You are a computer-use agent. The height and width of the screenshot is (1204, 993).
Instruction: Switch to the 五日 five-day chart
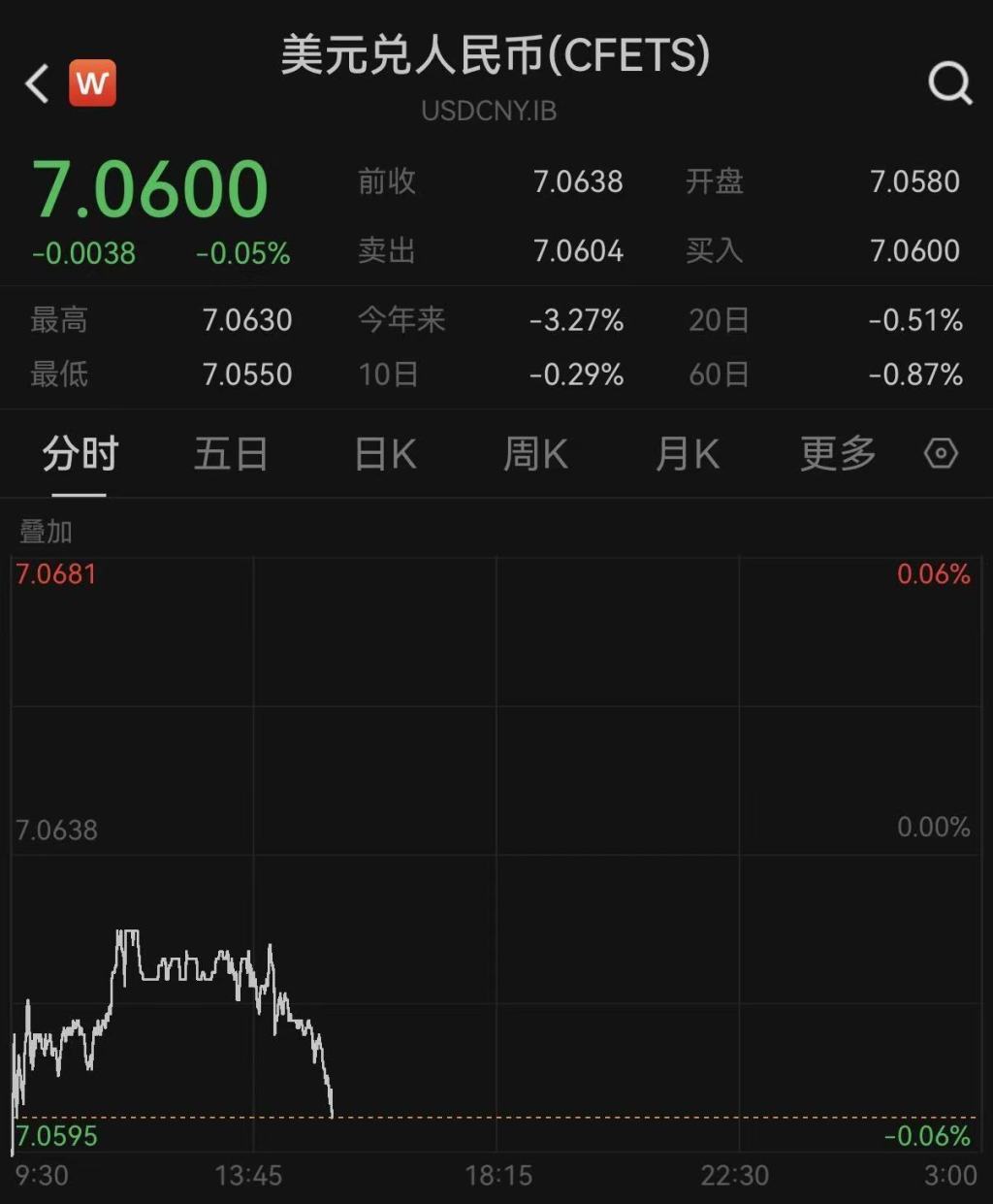231,453
